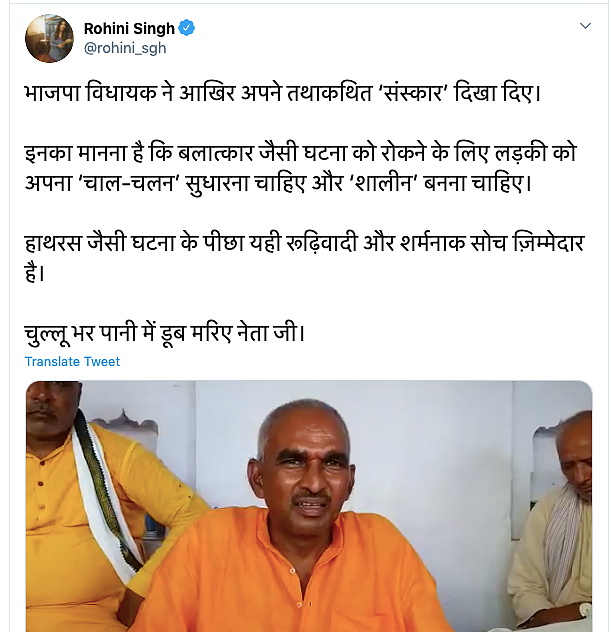Open the @rohini_sgh handle
Viewport: 611px width, 632px height.
(125, 48)
